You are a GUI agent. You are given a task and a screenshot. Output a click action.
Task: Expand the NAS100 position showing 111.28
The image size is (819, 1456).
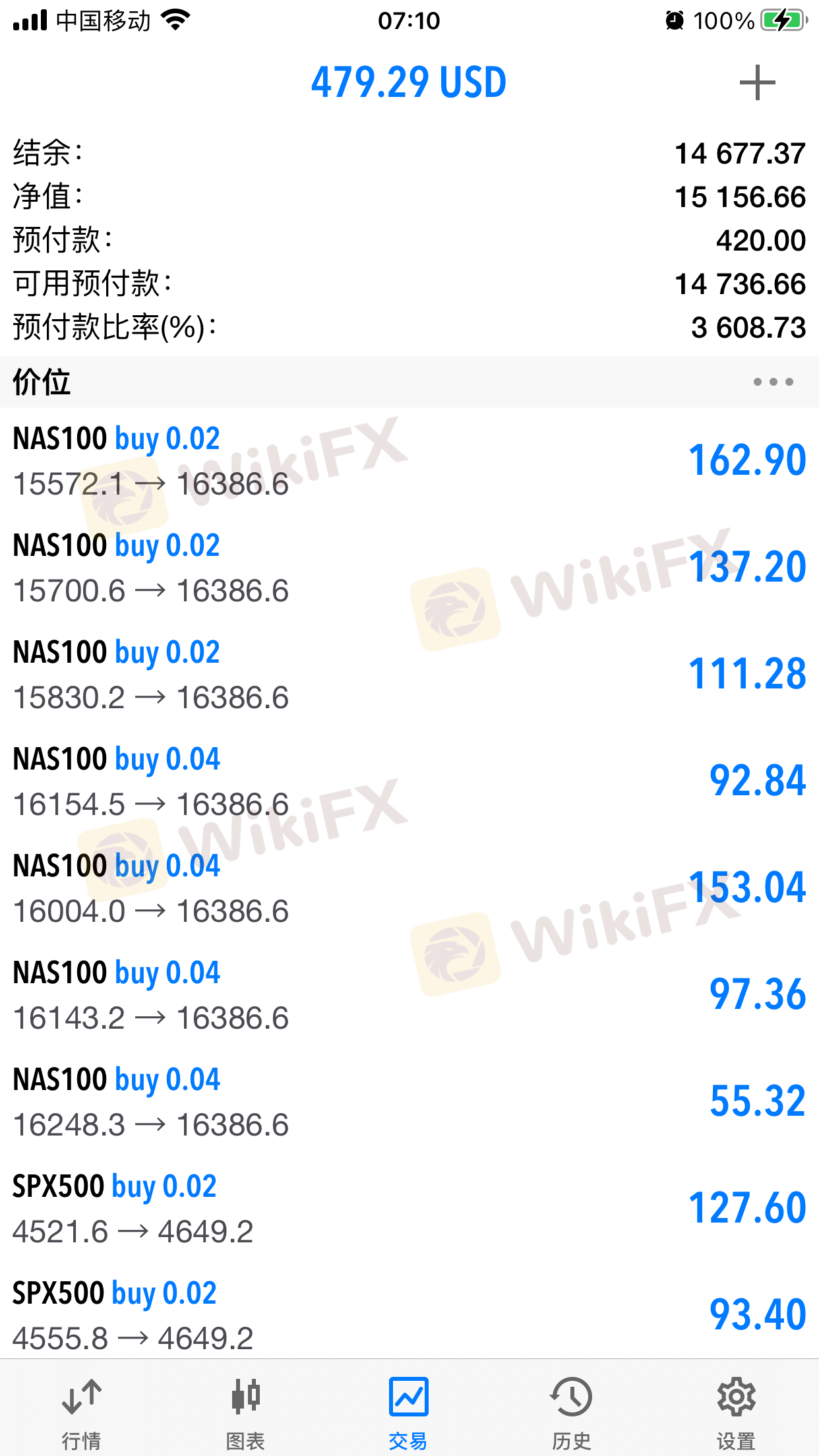[409, 675]
